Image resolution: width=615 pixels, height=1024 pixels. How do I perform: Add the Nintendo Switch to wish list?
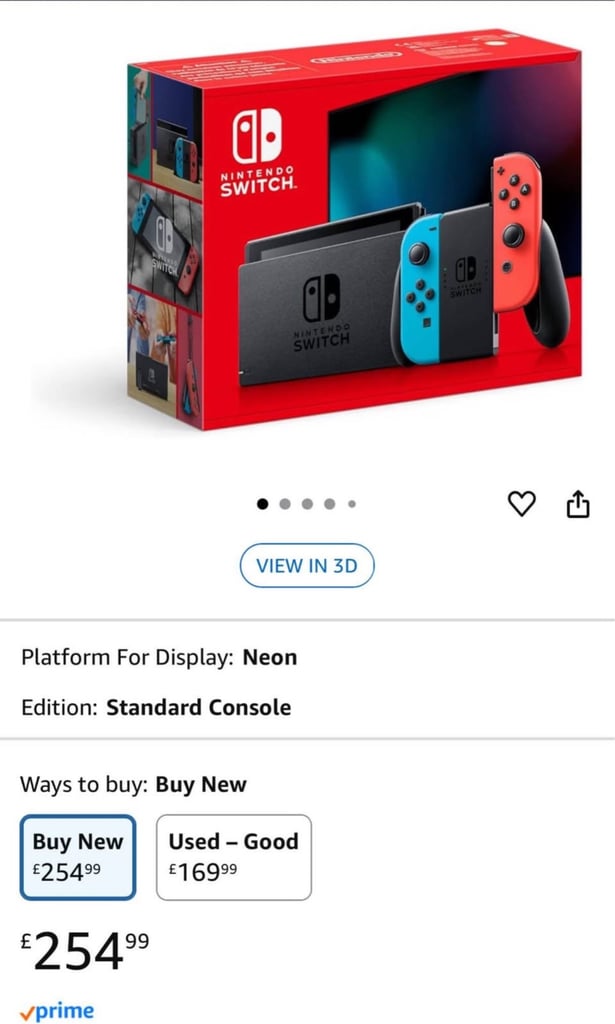pos(522,505)
